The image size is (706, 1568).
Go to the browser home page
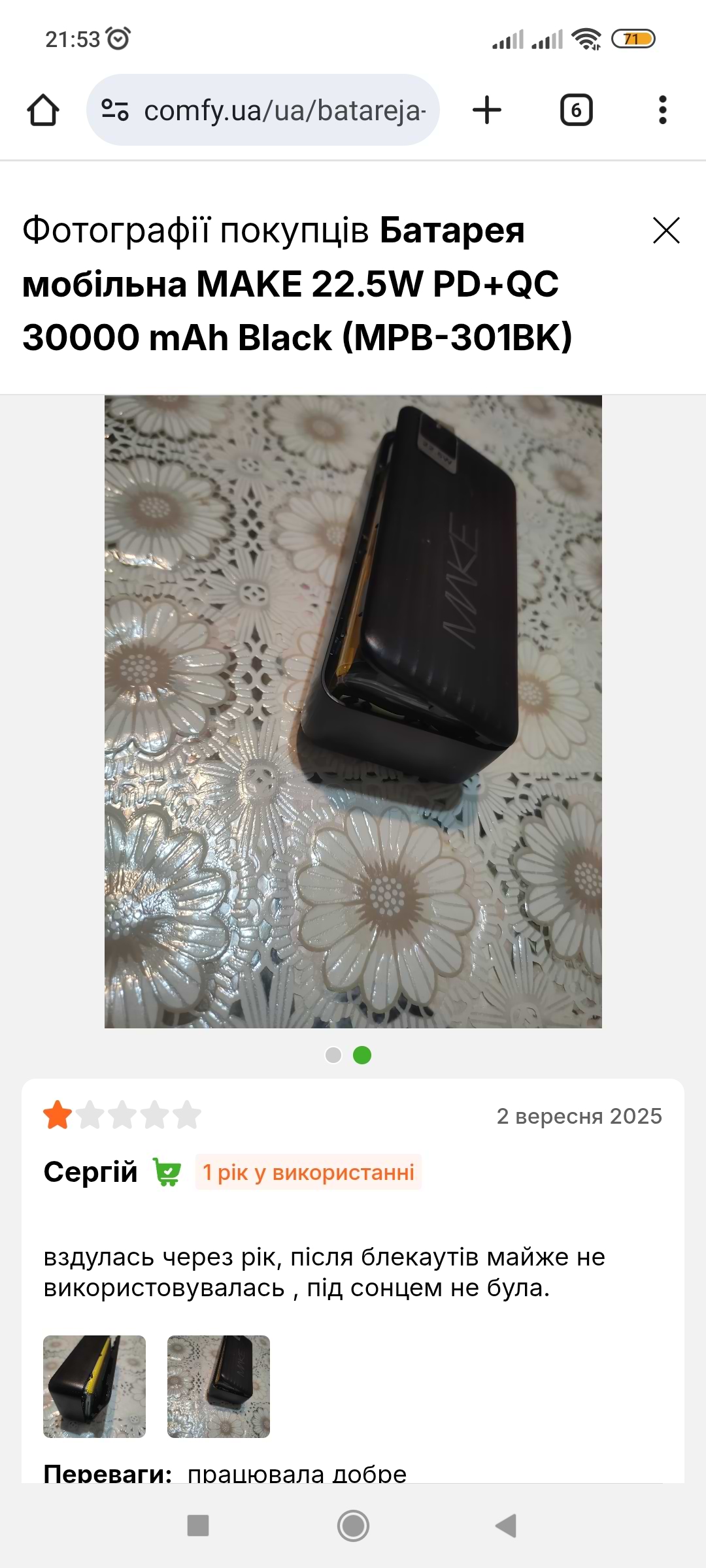coord(43,110)
